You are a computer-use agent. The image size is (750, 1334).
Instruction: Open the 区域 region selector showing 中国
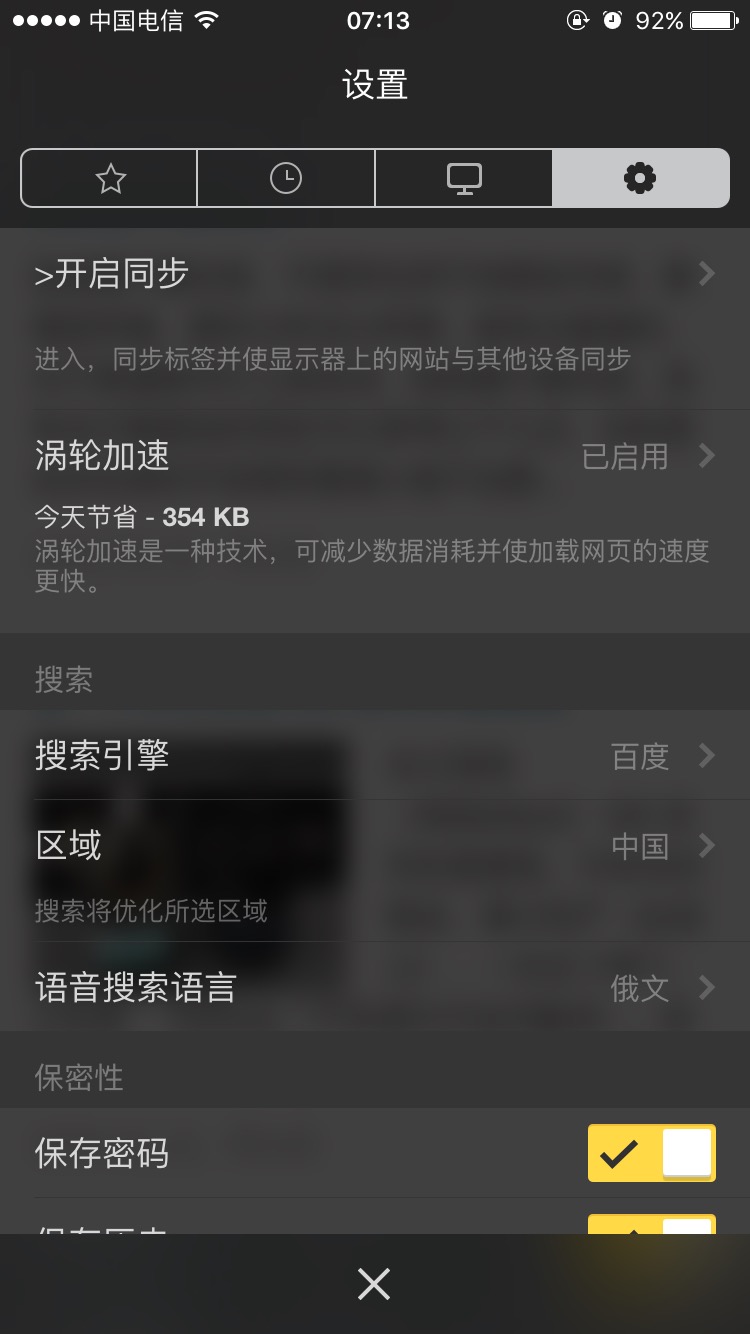pyautogui.click(x=375, y=846)
